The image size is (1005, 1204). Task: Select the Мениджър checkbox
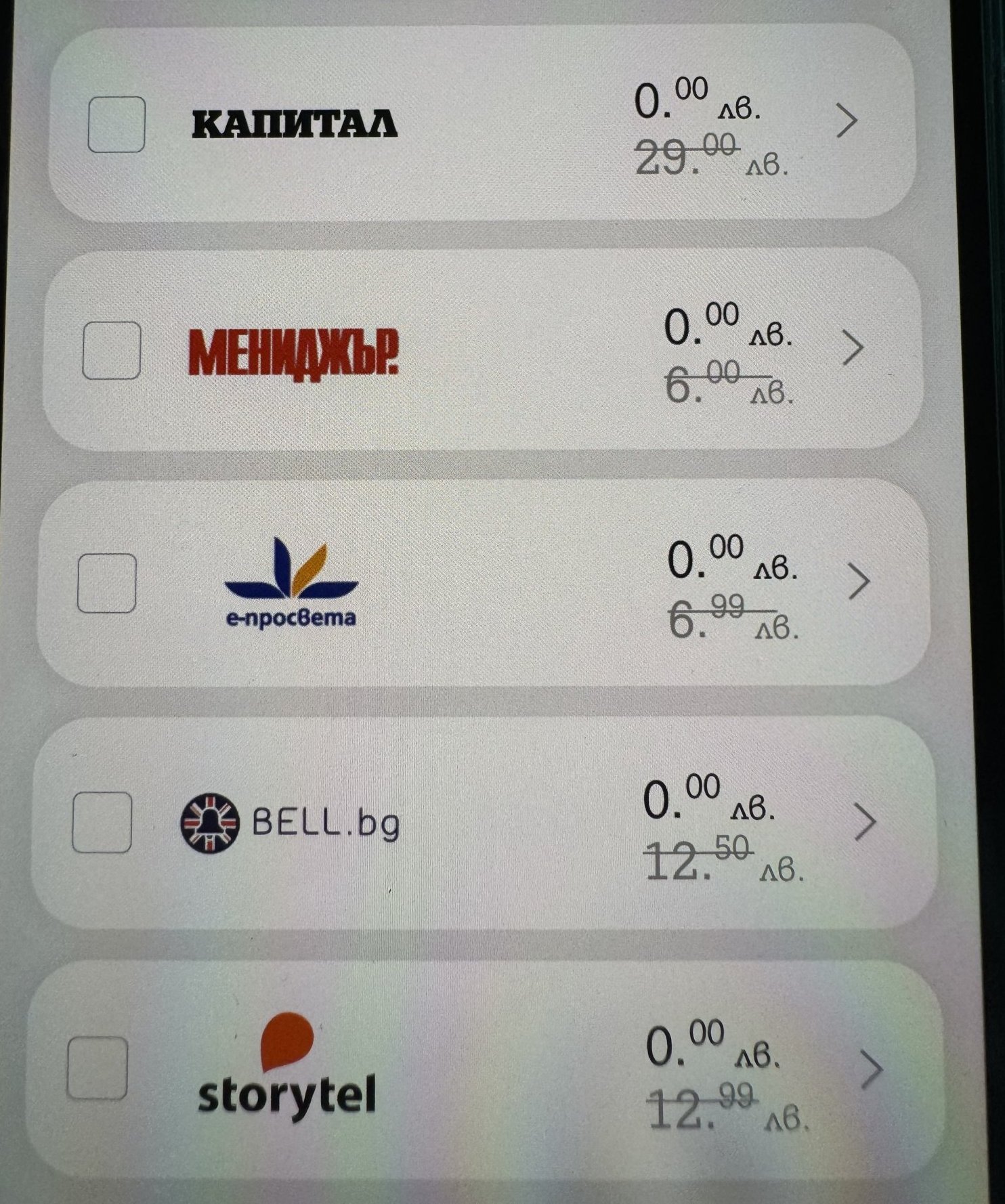pos(111,350)
